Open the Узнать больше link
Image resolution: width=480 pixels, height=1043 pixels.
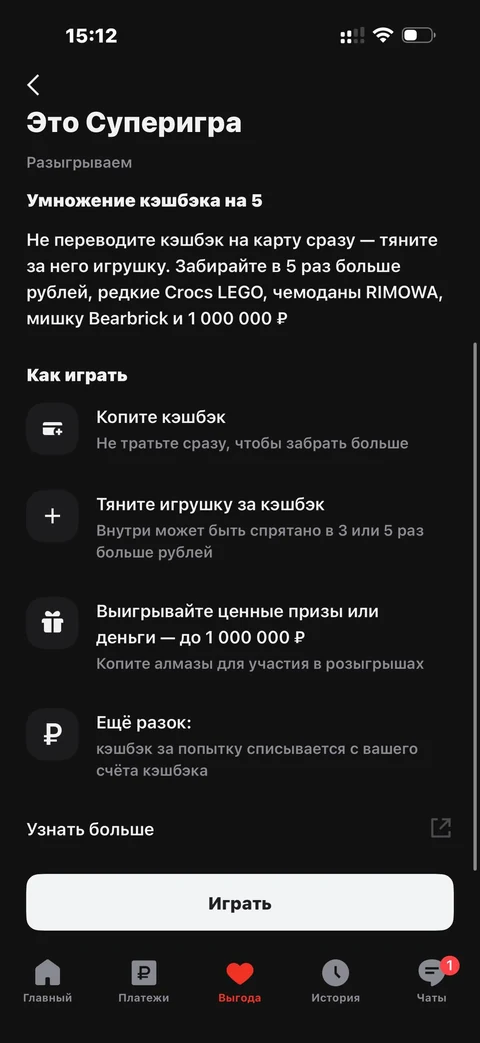point(240,829)
